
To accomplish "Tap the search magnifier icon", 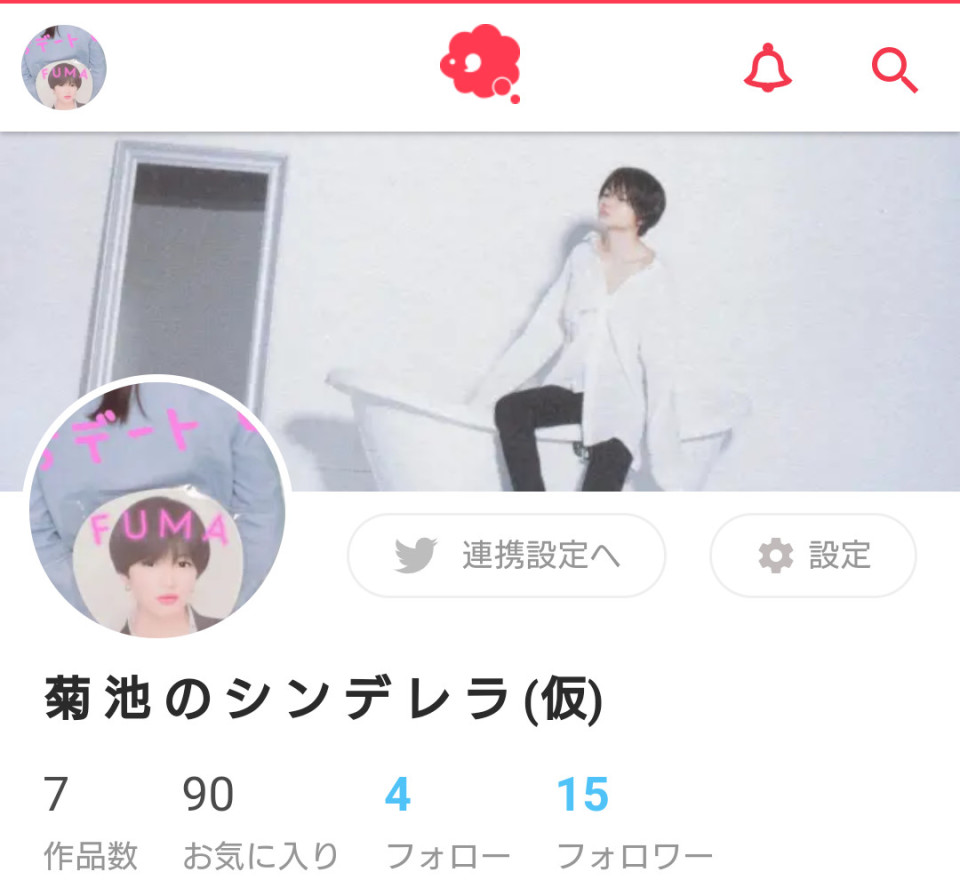I will [x=893, y=70].
